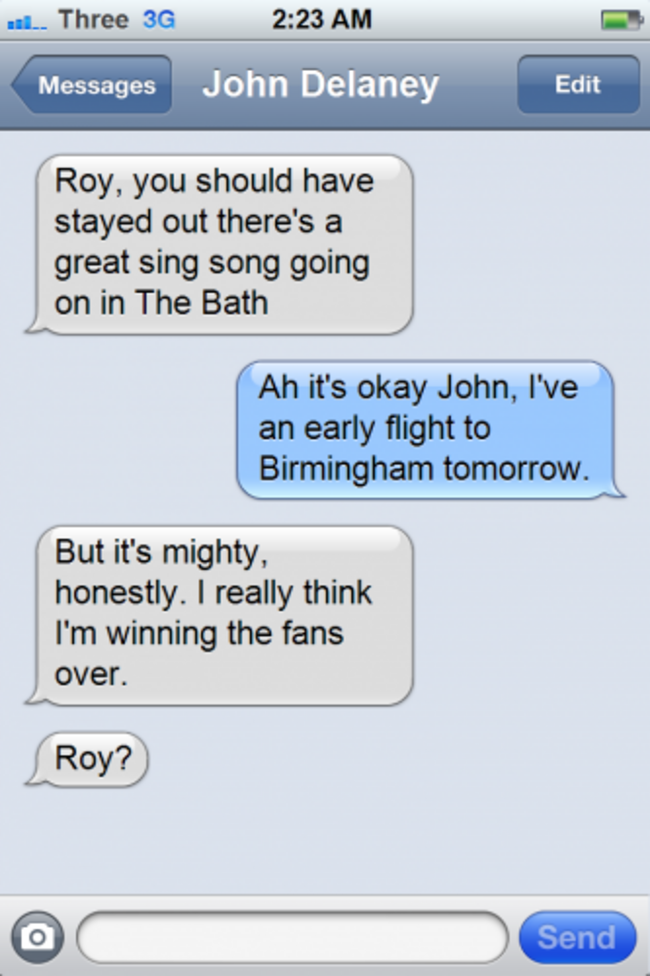650x976 pixels.
Task: Focus the message text field
Action: [291, 937]
